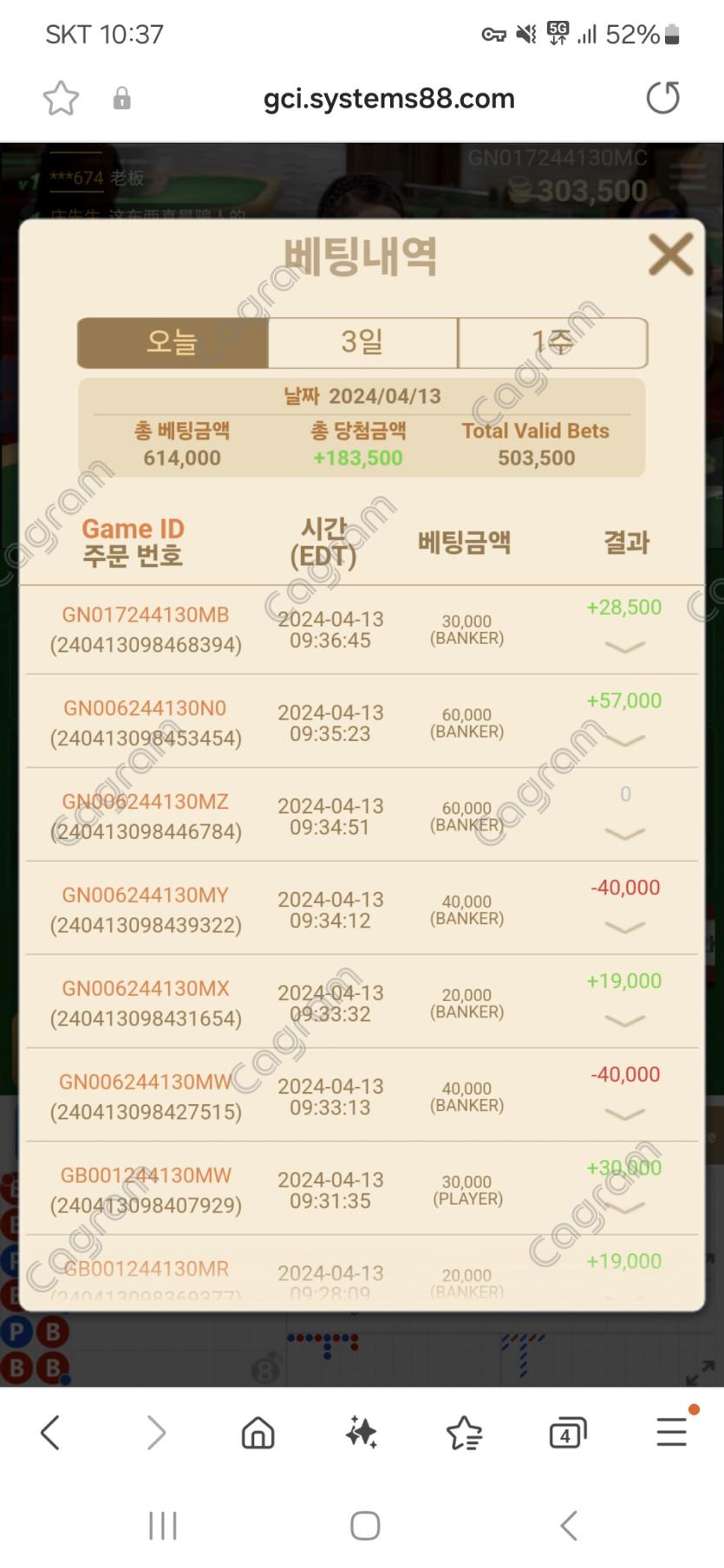Expand details for bet GB001244130MW

point(624,1207)
